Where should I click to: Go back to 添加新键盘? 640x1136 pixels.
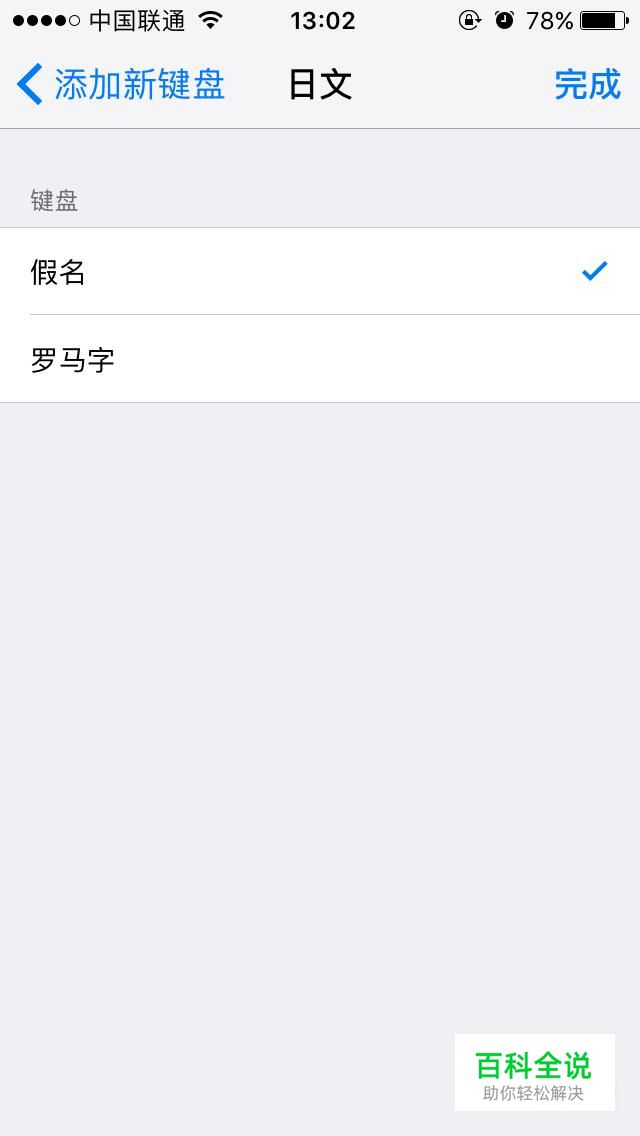pyautogui.click(x=120, y=85)
